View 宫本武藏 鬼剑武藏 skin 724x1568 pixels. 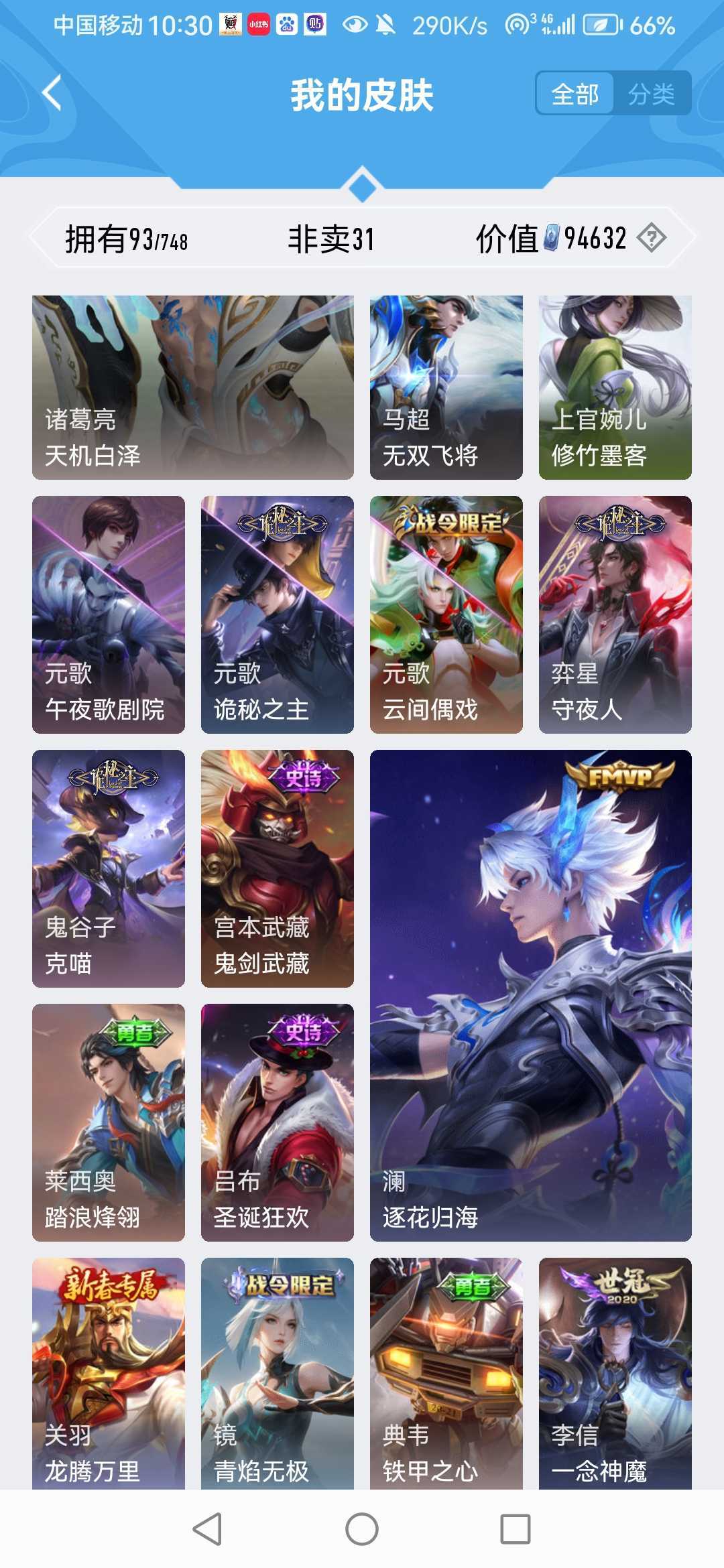(278, 868)
